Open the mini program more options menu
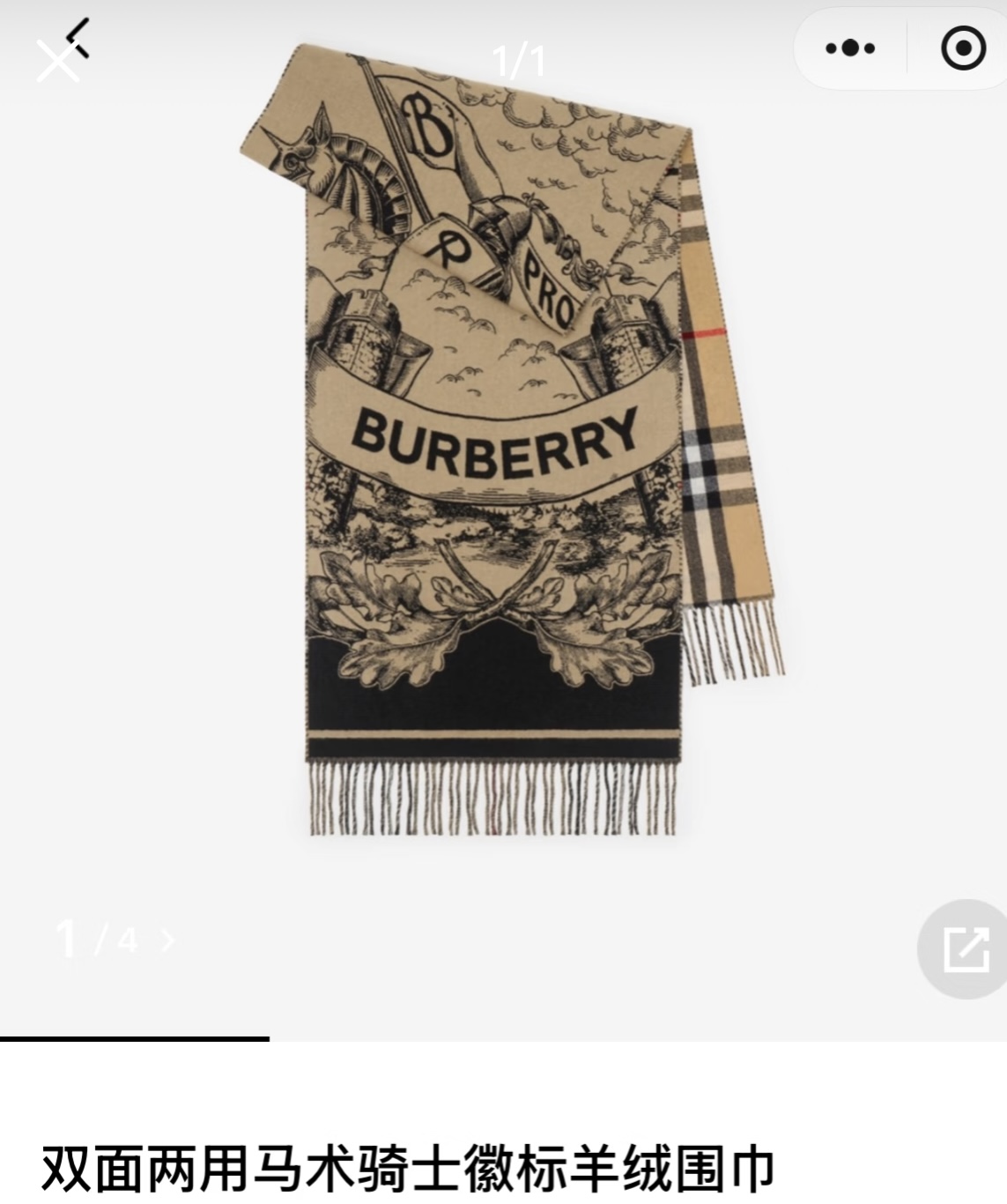Viewport: 1007px width, 1204px height. click(x=850, y=48)
